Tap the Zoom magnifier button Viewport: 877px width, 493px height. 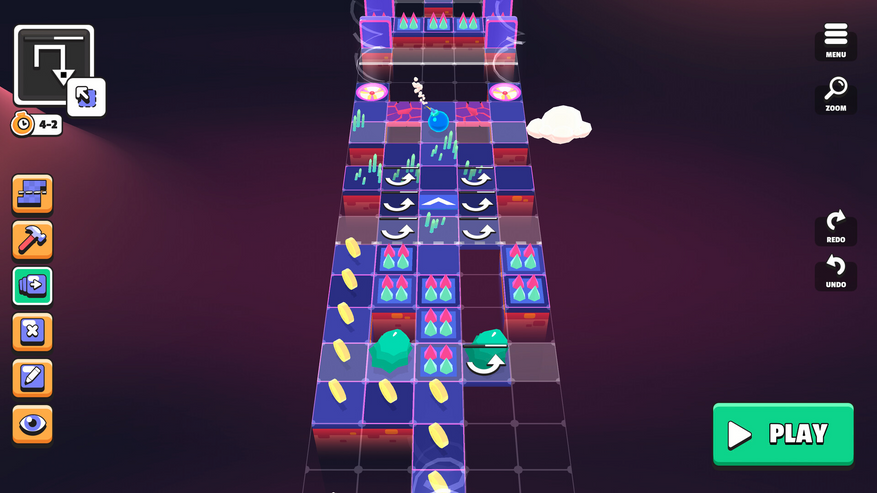(835, 93)
